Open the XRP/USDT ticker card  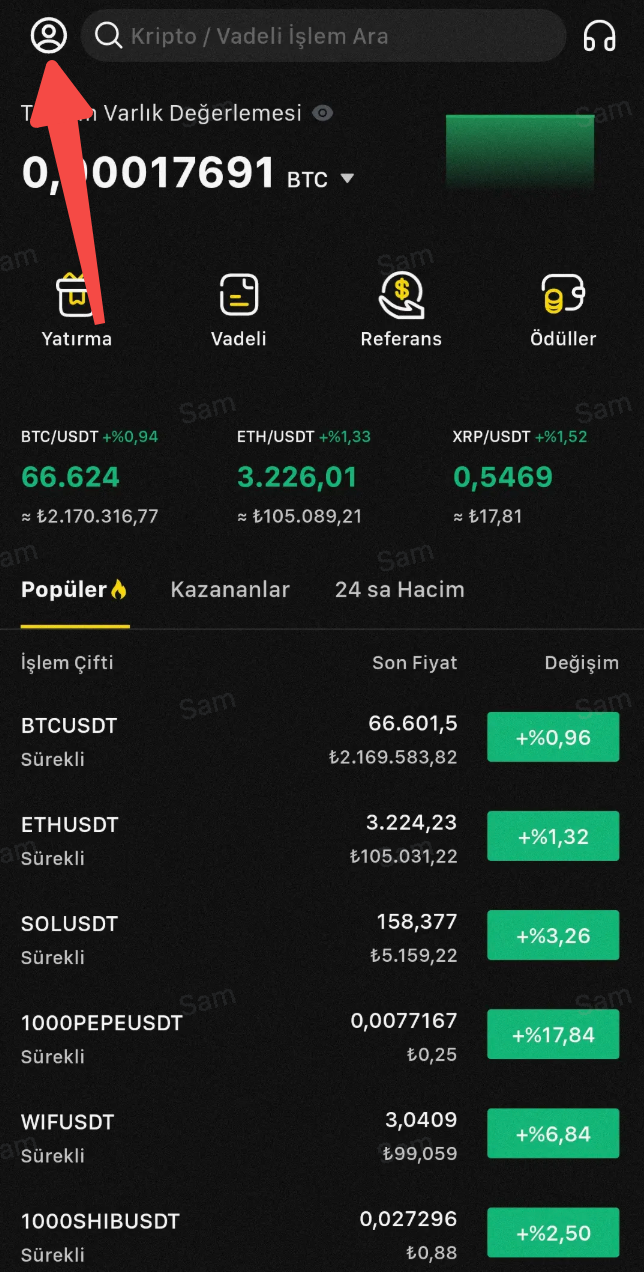520,477
